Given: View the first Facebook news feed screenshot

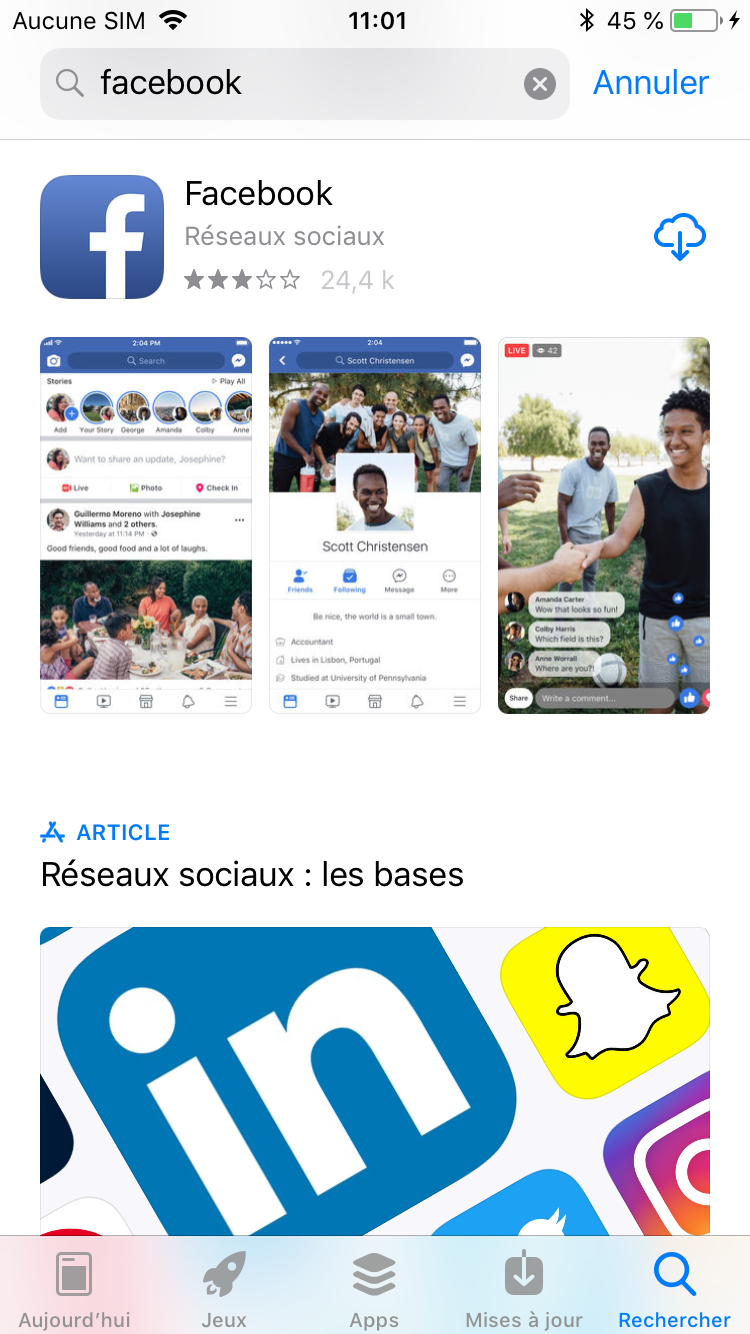Looking at the screenshot, I should click(145, 523).
